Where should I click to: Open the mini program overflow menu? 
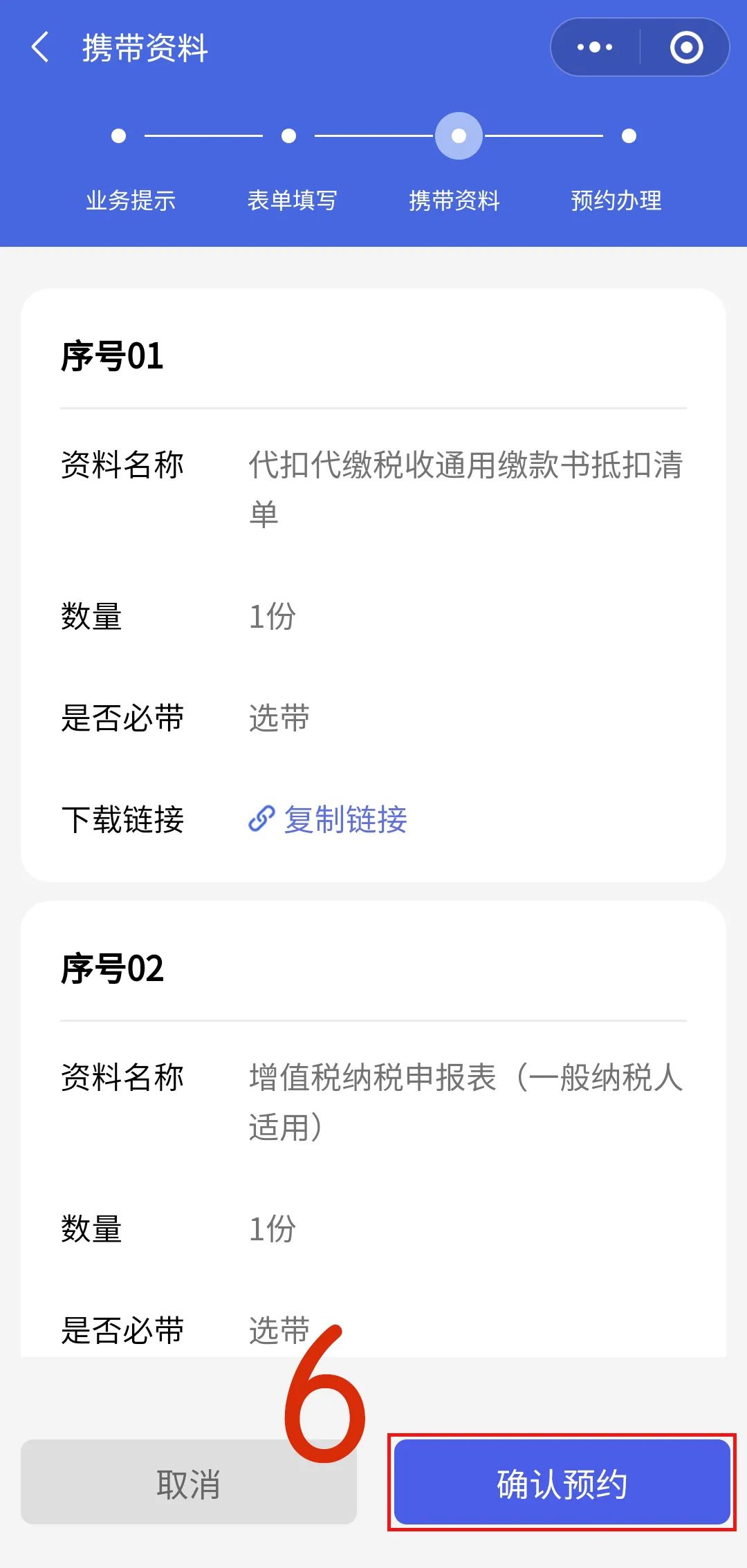coord(595,48)
